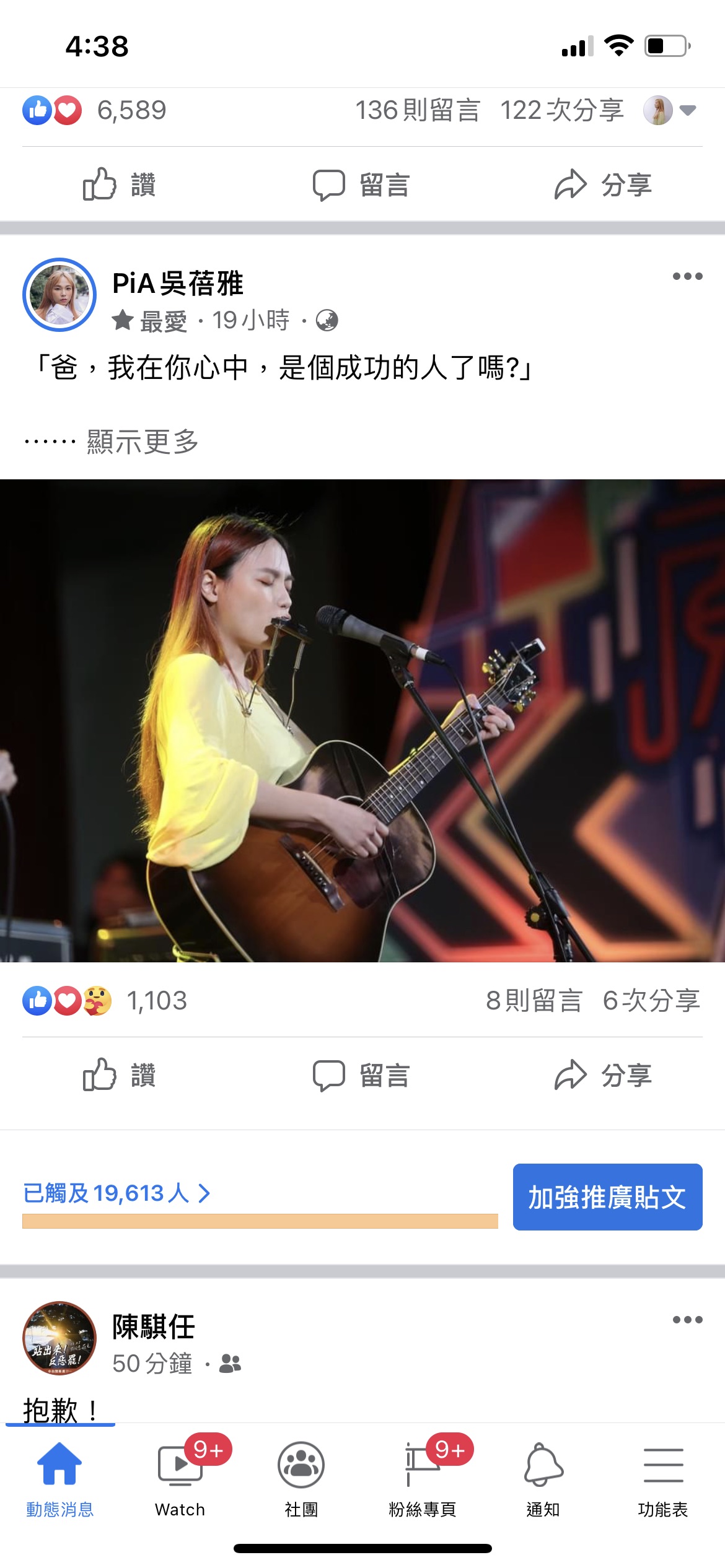Switch to the Watch tab
Image resolution: width=725 pixels, height=1568 pixels.
pos(180,1477)
